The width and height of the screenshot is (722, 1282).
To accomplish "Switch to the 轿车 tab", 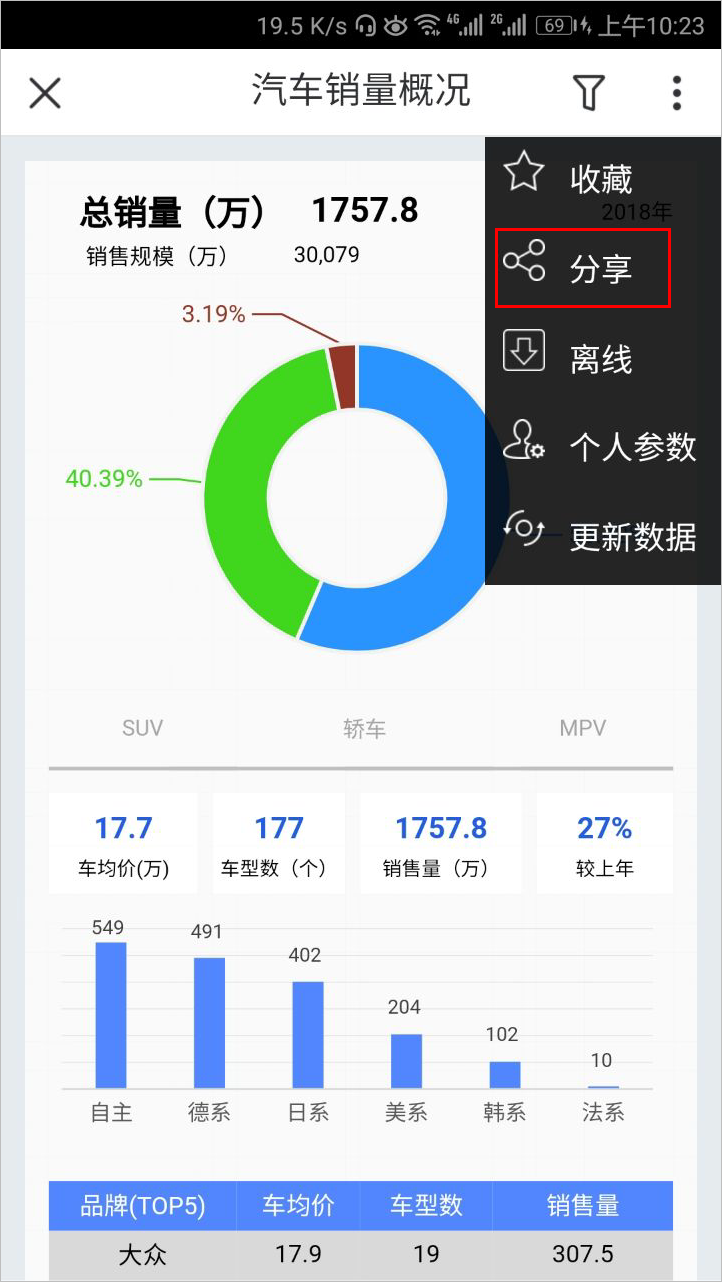I will pyautogui.click(x=364, y=728).
